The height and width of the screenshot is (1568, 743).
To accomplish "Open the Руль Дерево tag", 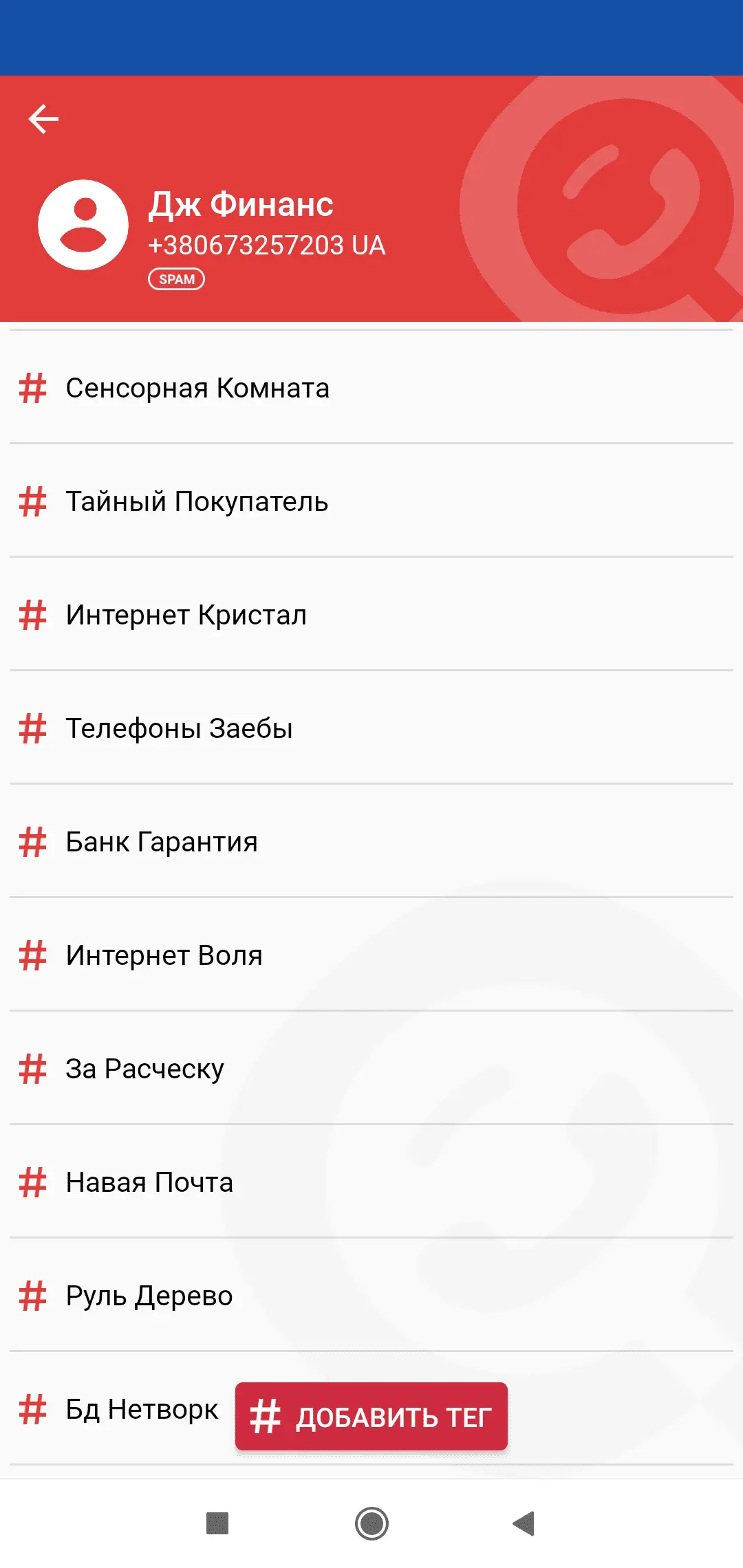I will click(x=149, y=1296).
